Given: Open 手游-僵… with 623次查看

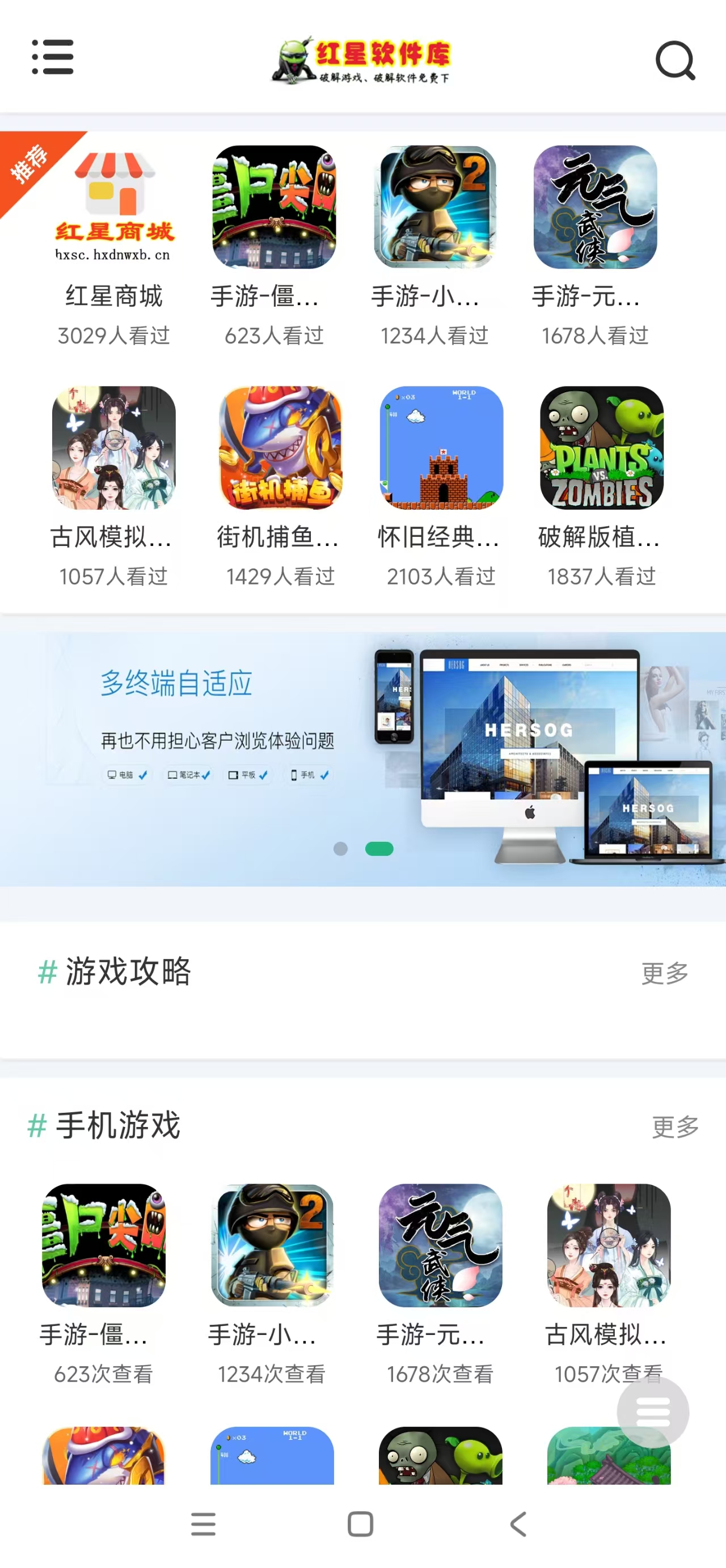Looking at the screenshot, I should tap(104, 1245).
